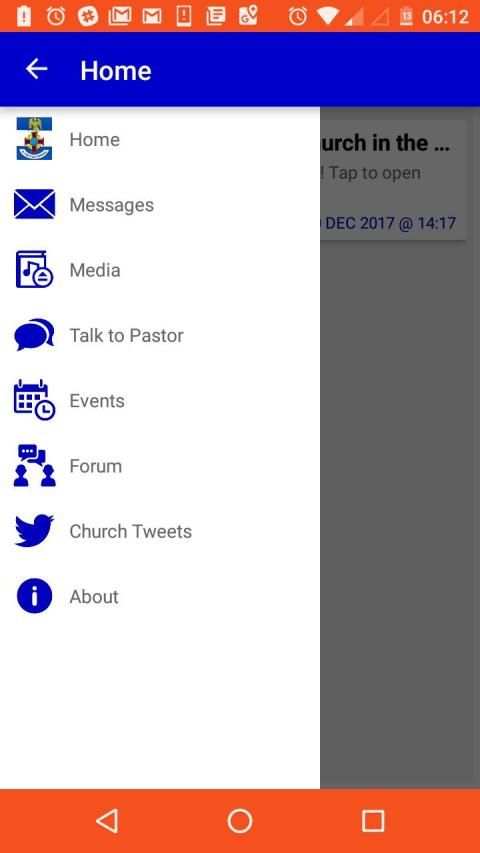Open the Forum
This screenshot has height=853, width=480.
pos(160,466)
